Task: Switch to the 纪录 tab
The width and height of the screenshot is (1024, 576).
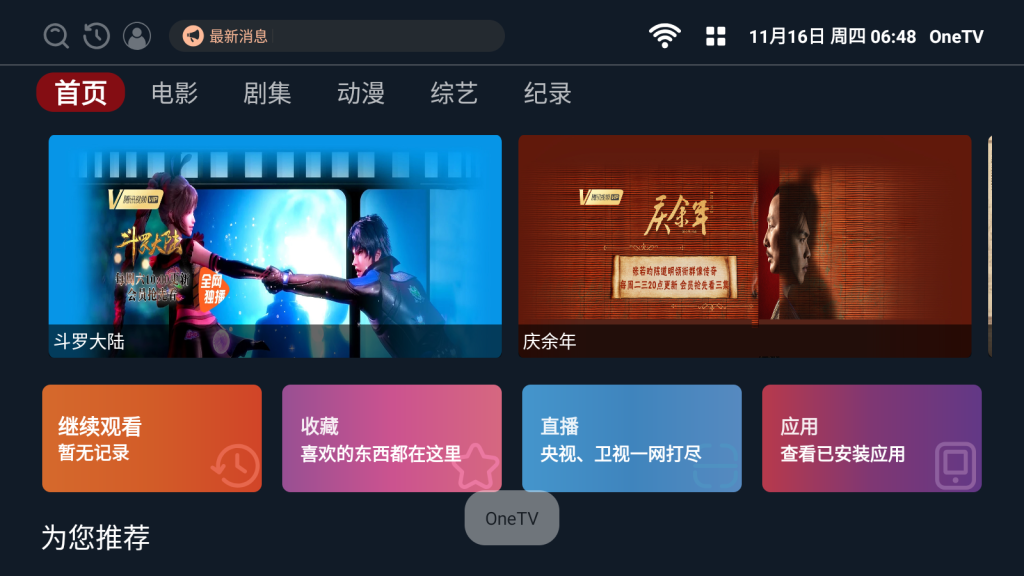Action: coord(548,93)
